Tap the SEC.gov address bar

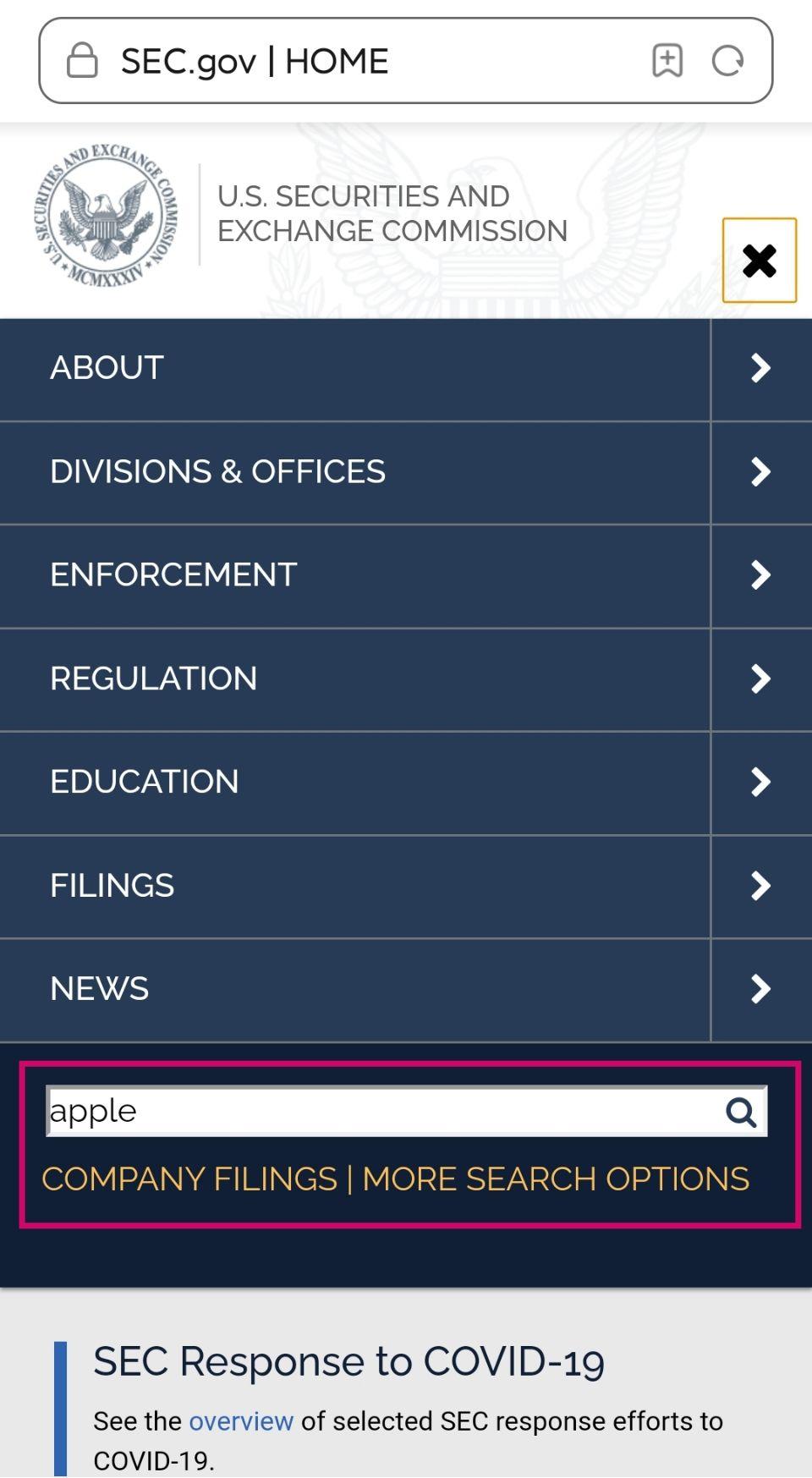pyautogui.click(x=338, y=61)
